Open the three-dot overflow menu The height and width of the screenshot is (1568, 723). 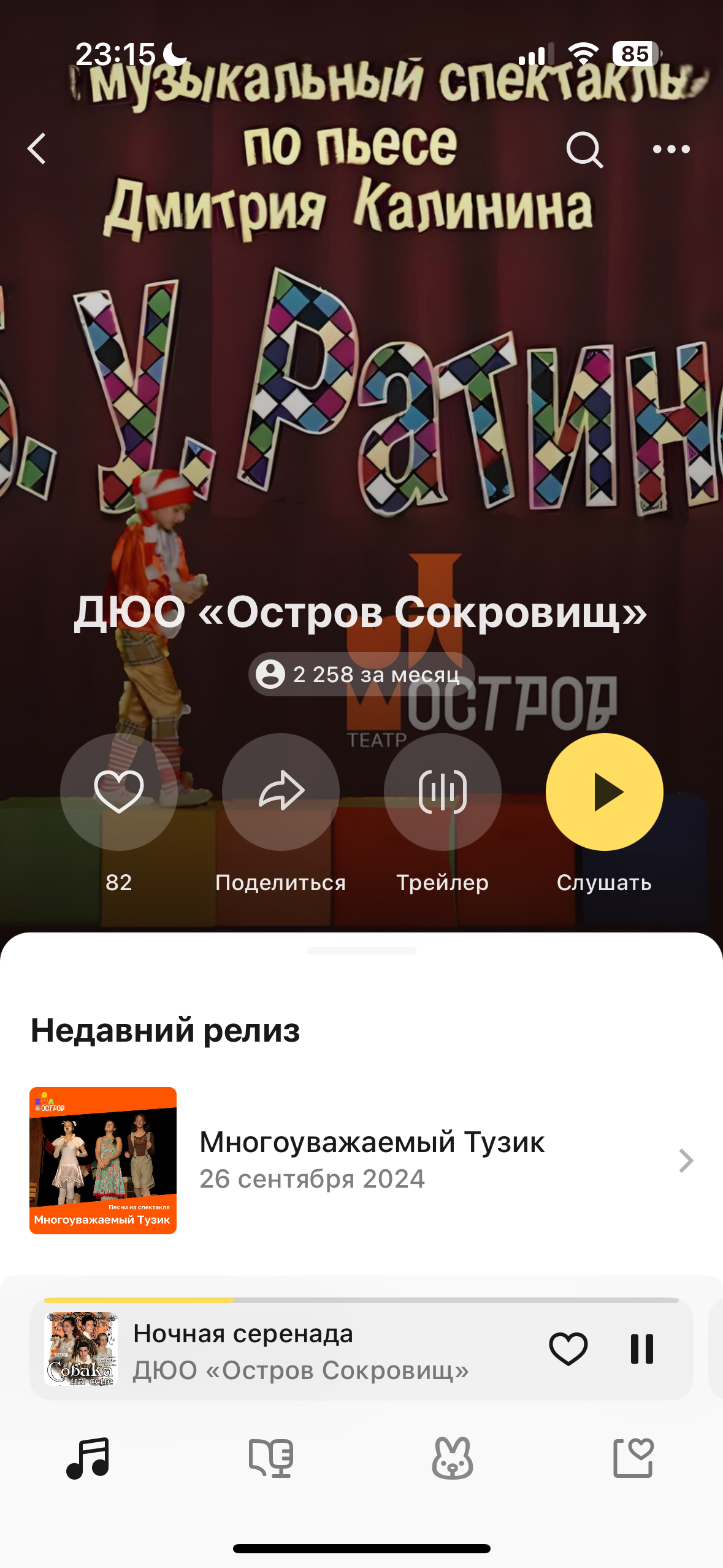tap(671, 149)
